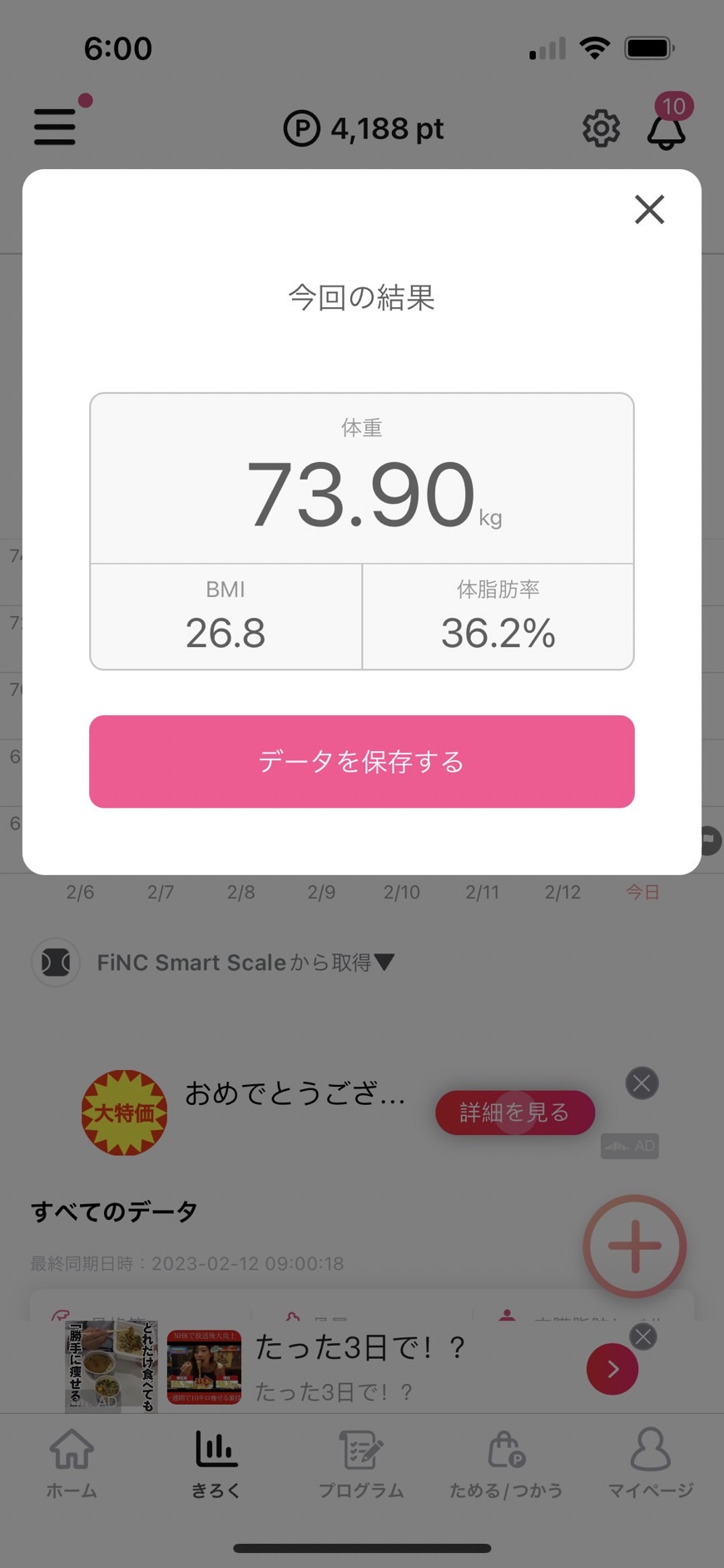Tap データを保存する to save data

[362, 761]
